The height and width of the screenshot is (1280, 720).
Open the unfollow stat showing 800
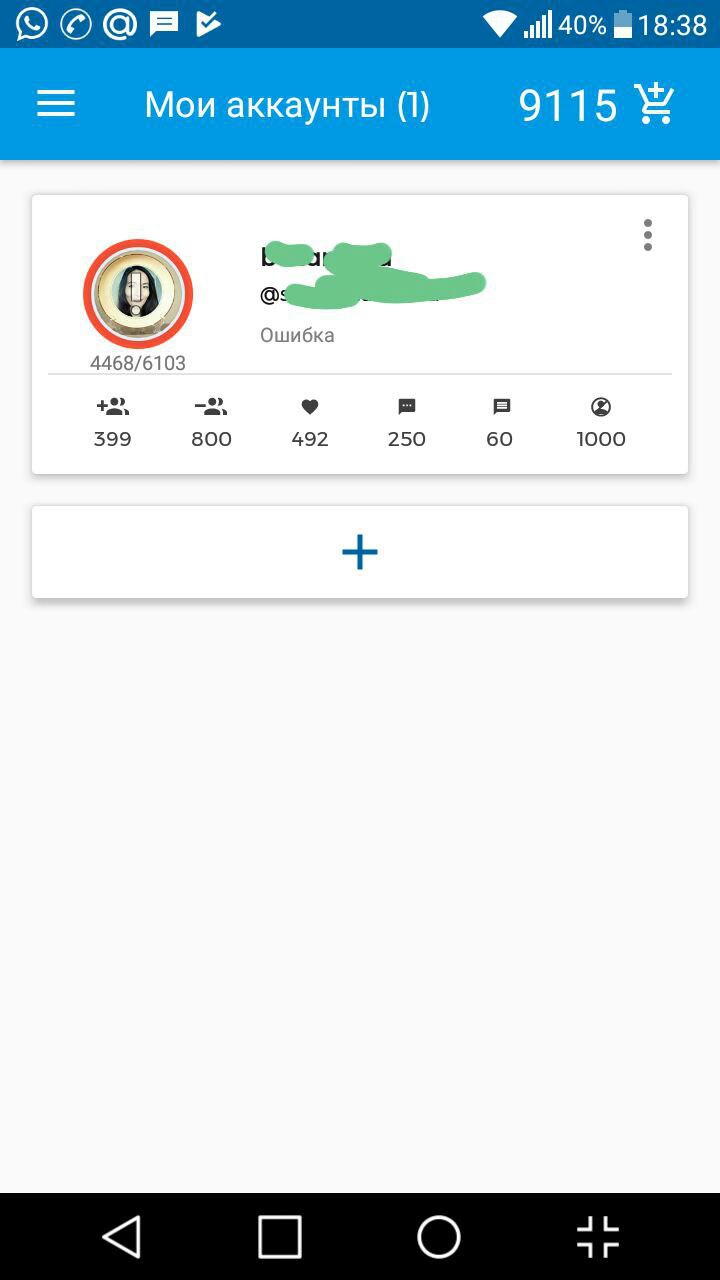pyautogui.click(x=211, y=422)
